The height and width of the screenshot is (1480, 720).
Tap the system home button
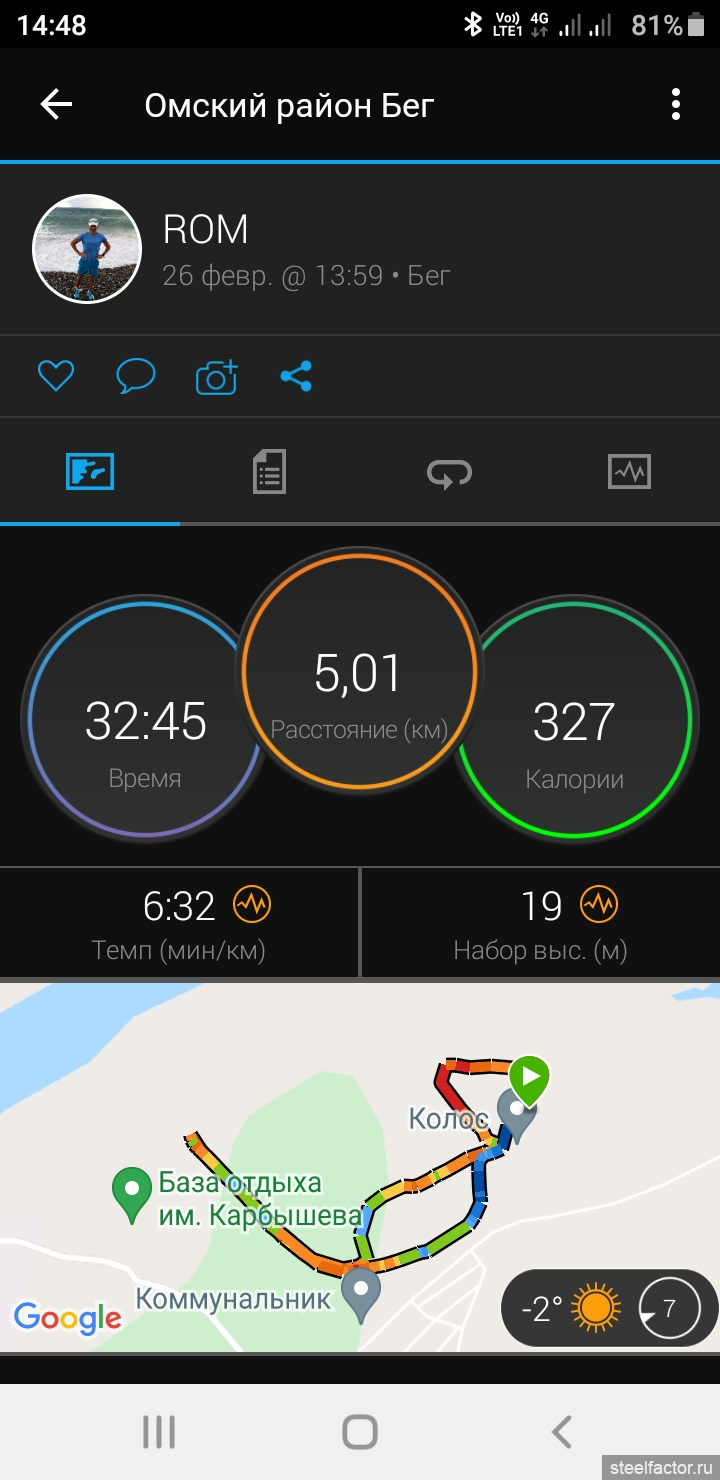[360, 1432]
